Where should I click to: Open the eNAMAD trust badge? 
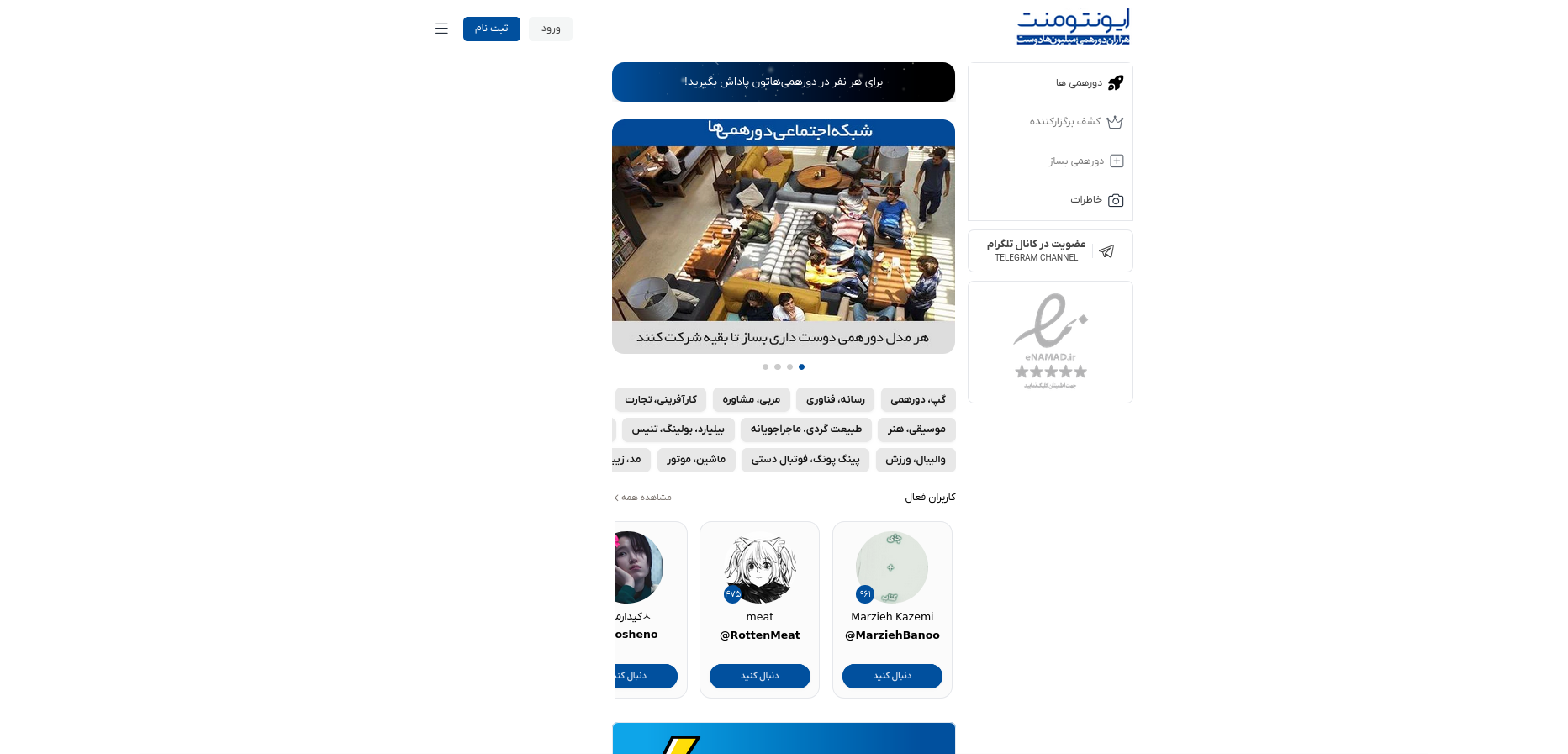click(1050, 341)
